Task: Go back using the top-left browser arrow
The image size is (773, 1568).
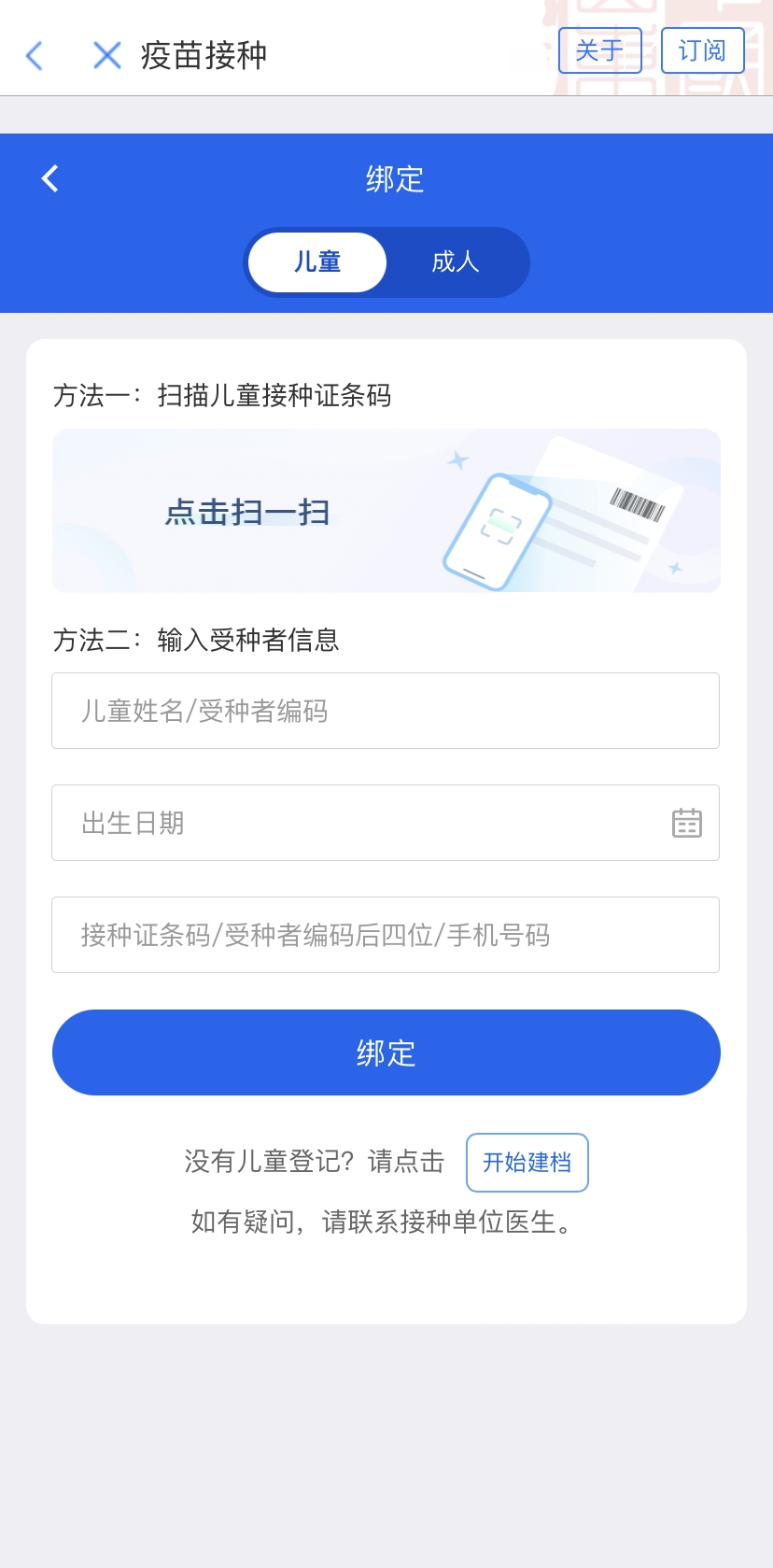Action: (x=35, y=56)
